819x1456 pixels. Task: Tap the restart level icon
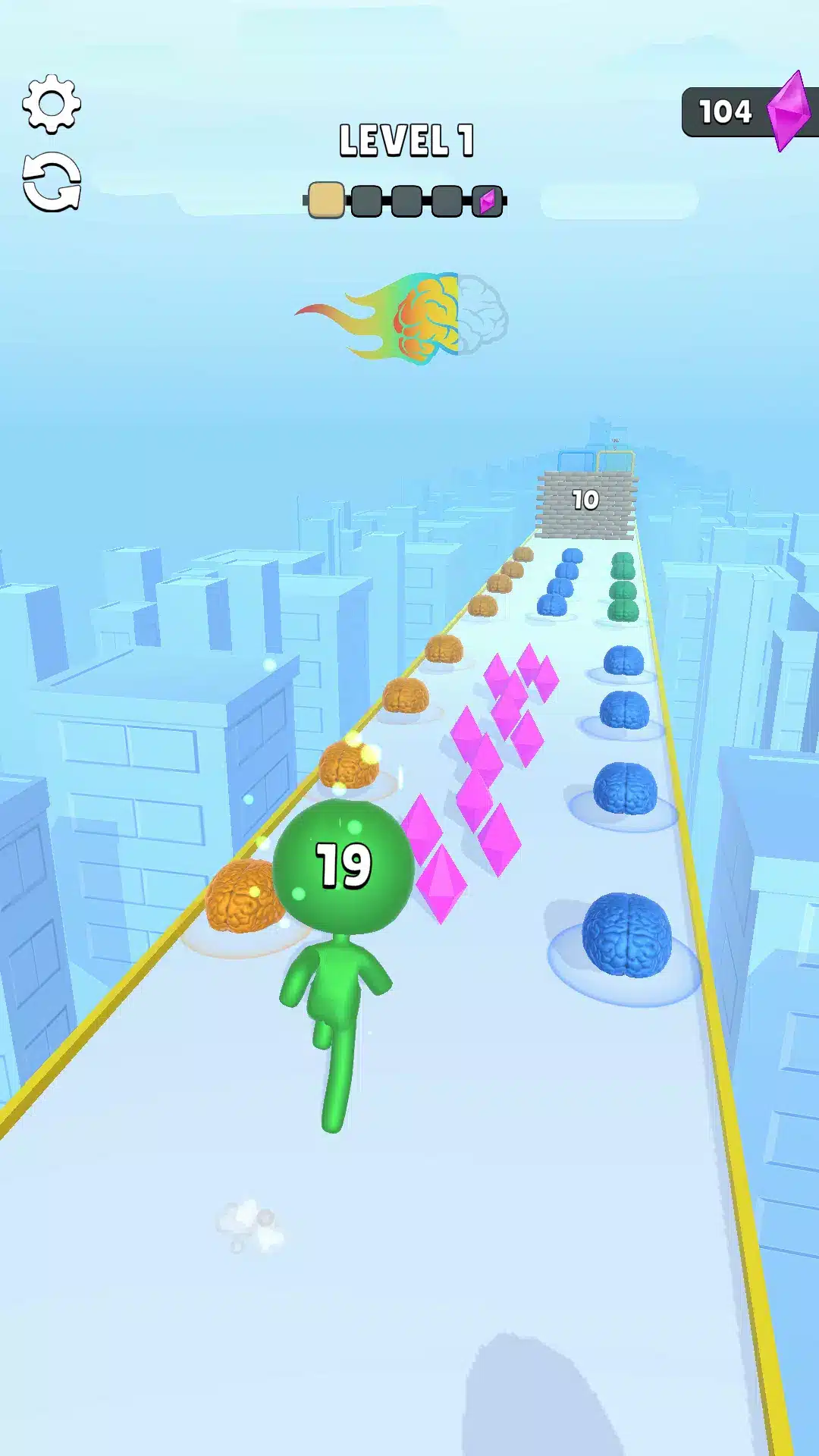tap(52, 182)
